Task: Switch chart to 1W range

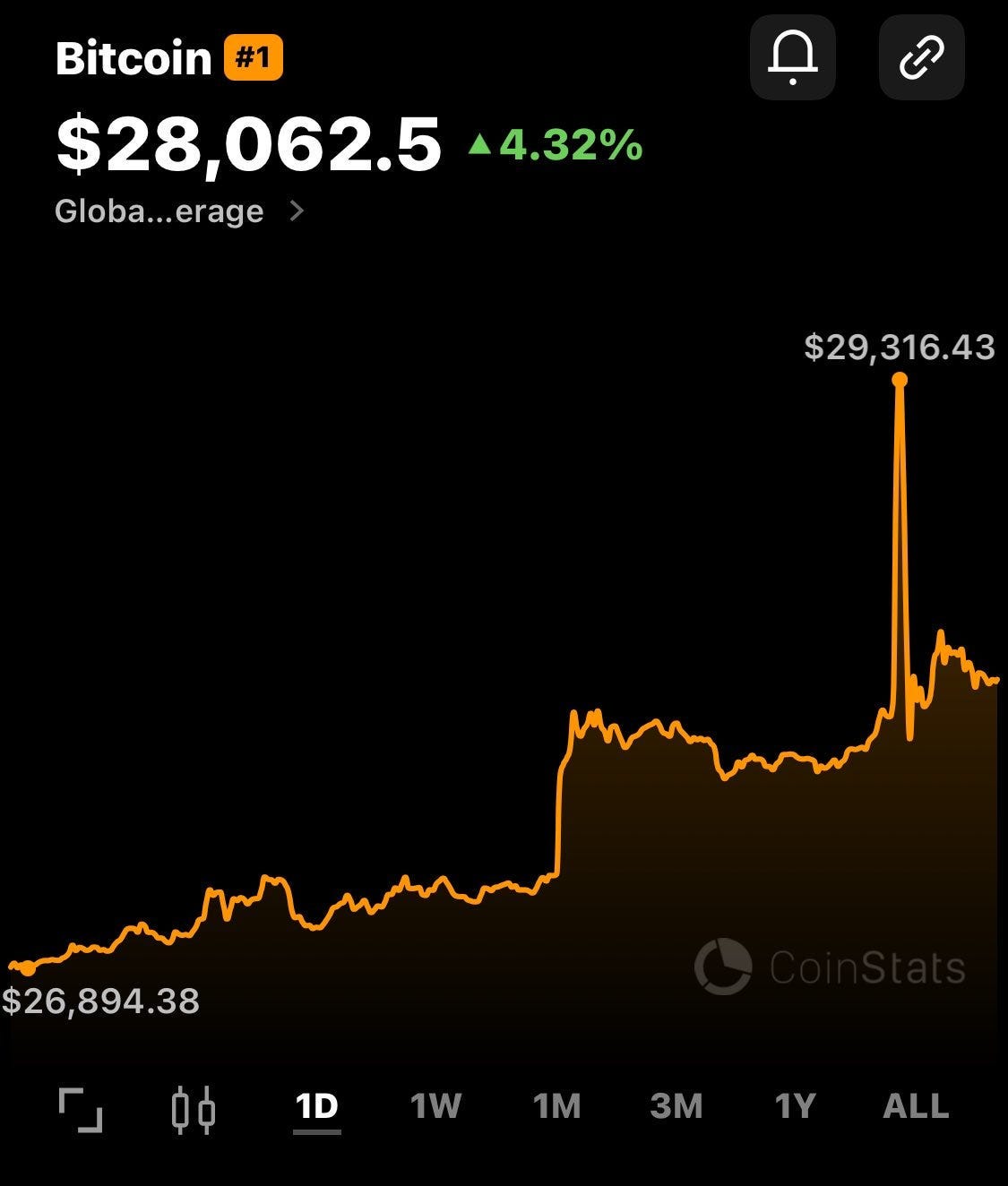Action: click(435, 1107)
